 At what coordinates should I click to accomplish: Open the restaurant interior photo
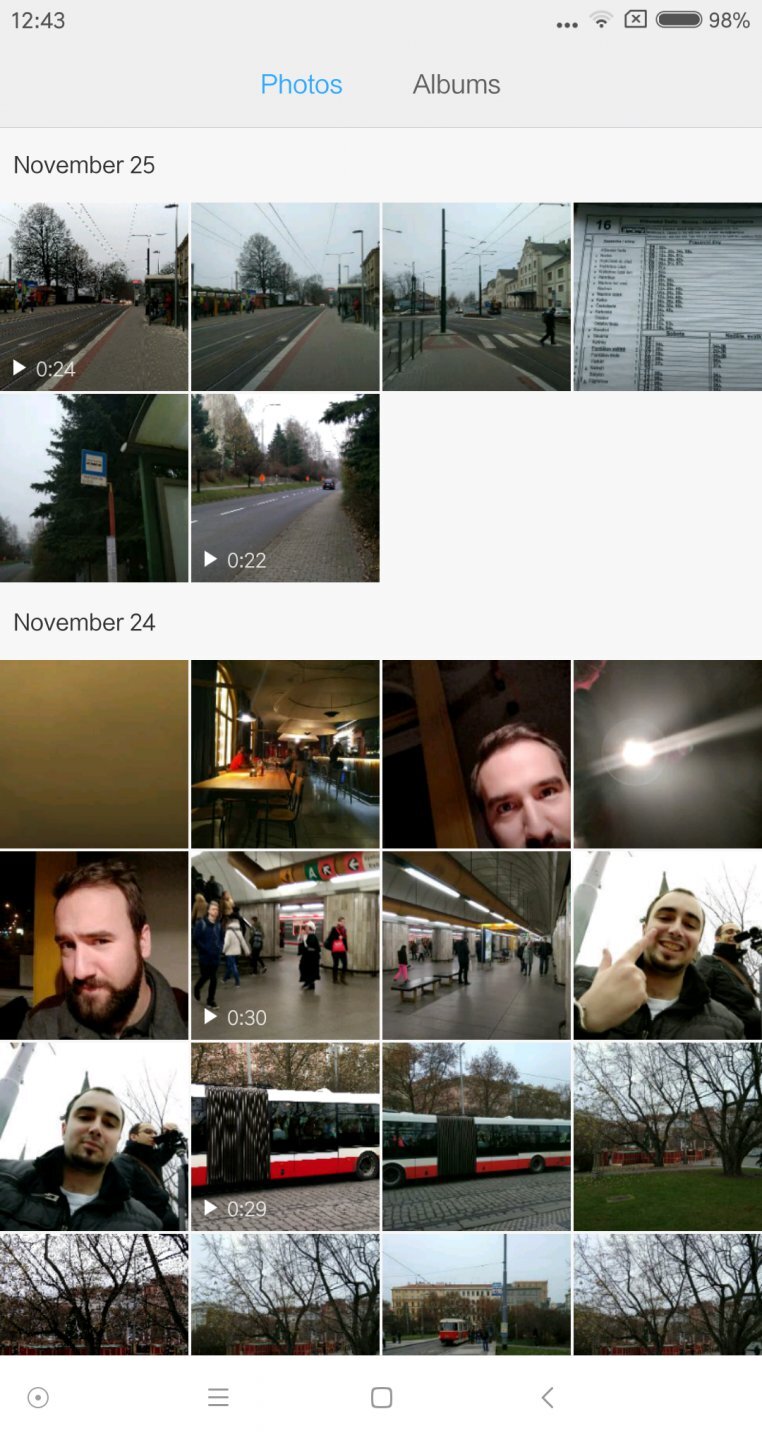tap(285, 753)
